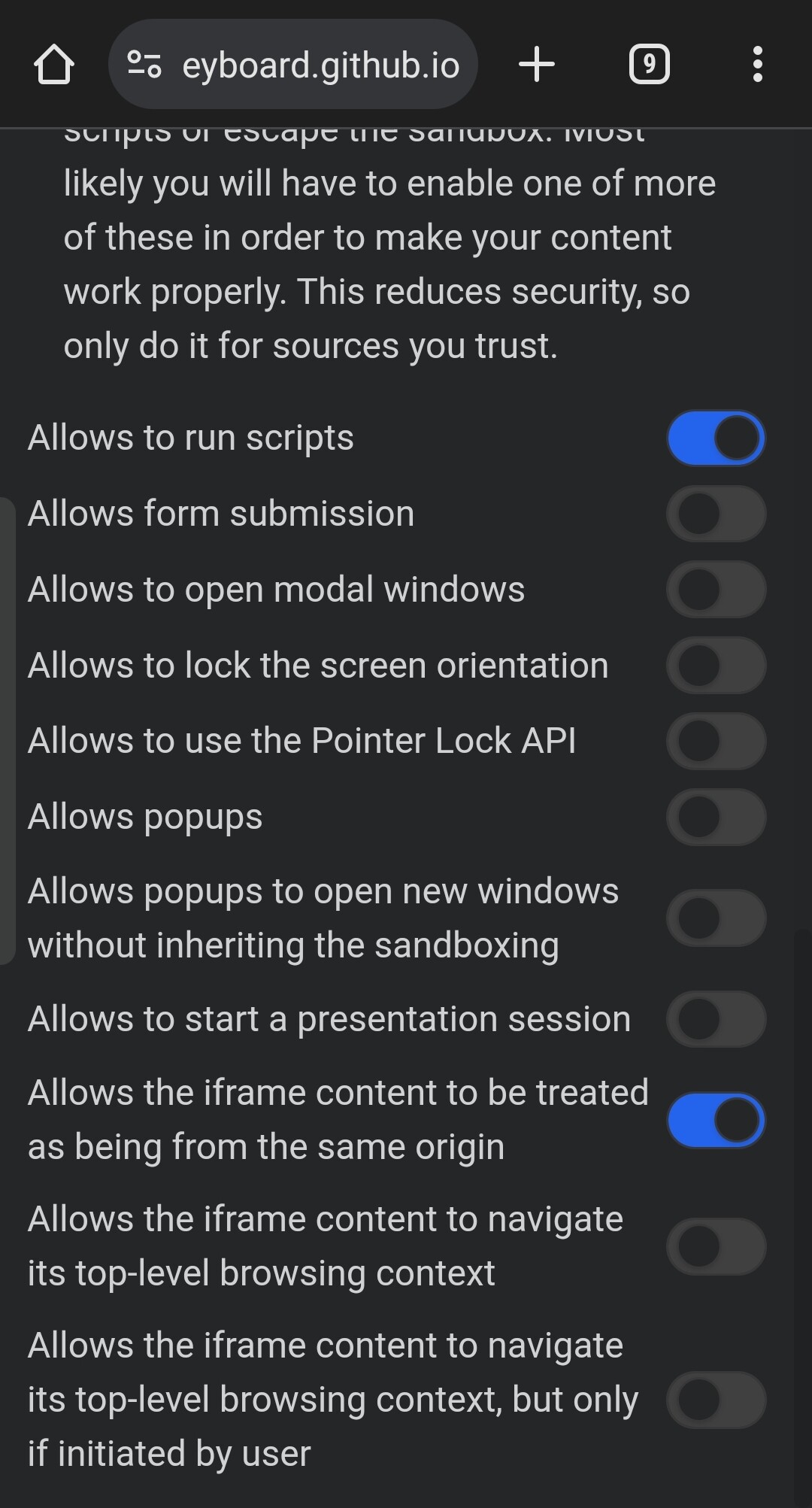Disable the Allows to run scripts toggle
Screen dimensions: 812x1508
pyautogui.click(x=716, y=438)
